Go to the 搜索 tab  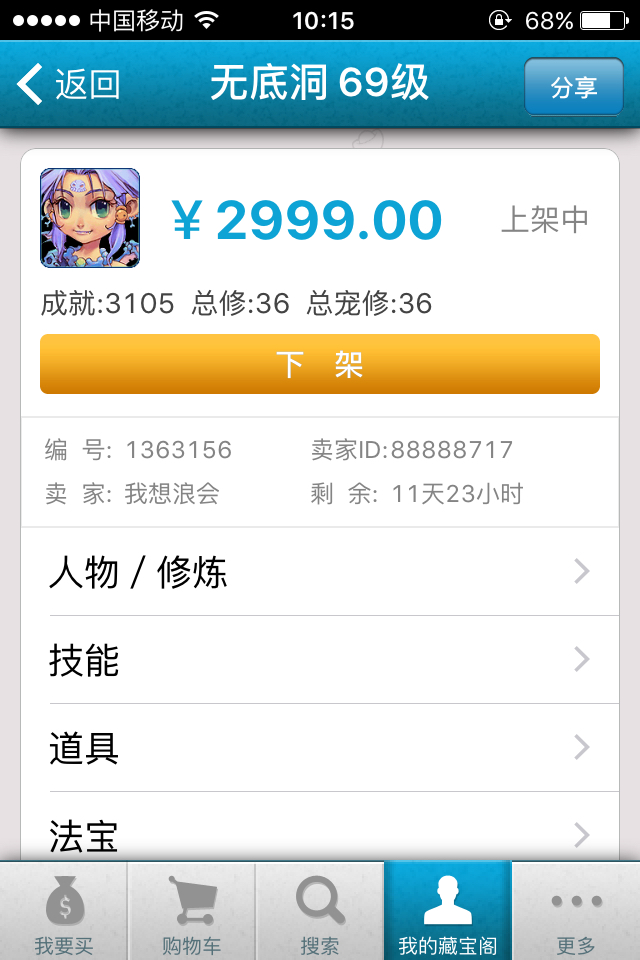[320, 912]
